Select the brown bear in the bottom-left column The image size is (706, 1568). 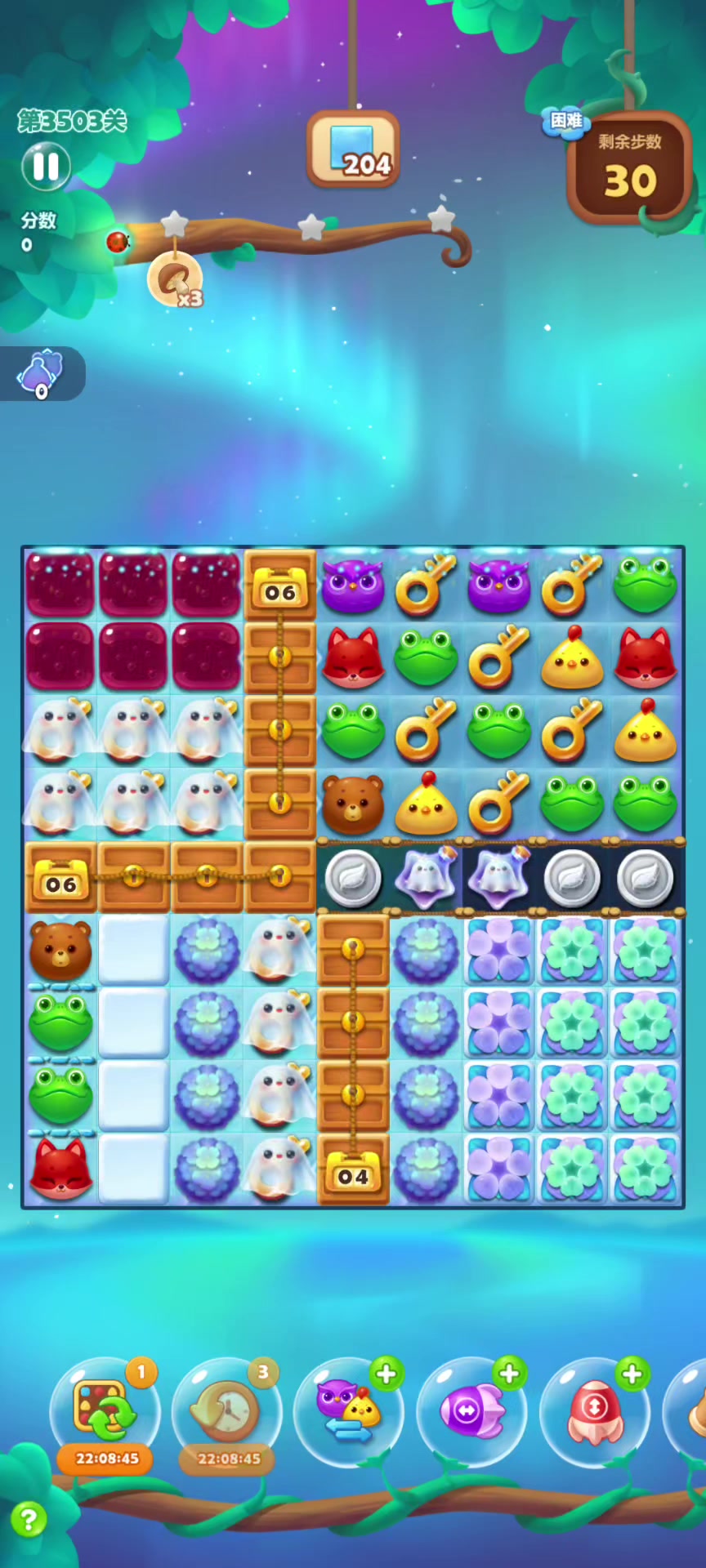[x=60, y=950]
